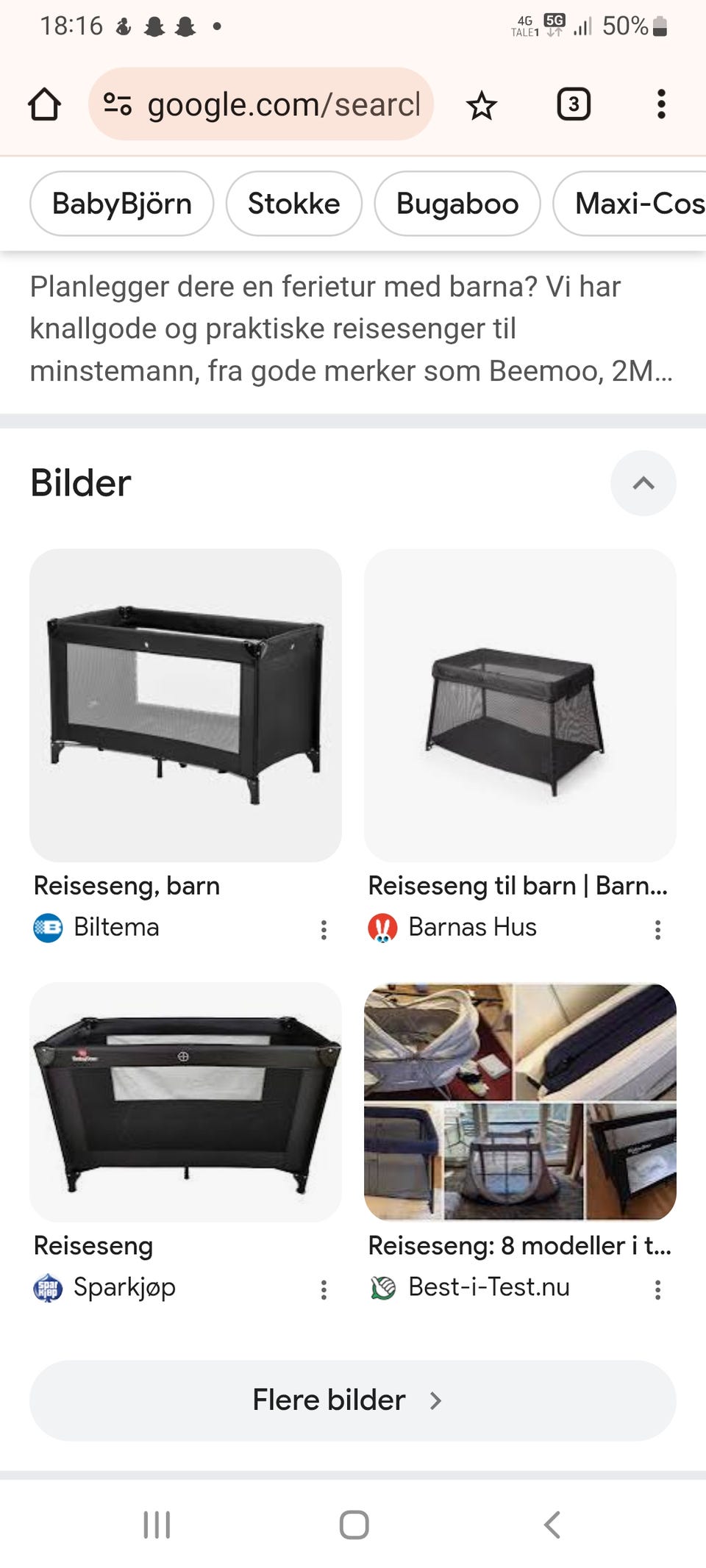This screenshot has height=1568, width=706.
Task: Click the Biltema favicon
Action: pyautogui.click(x=48, y=927)
